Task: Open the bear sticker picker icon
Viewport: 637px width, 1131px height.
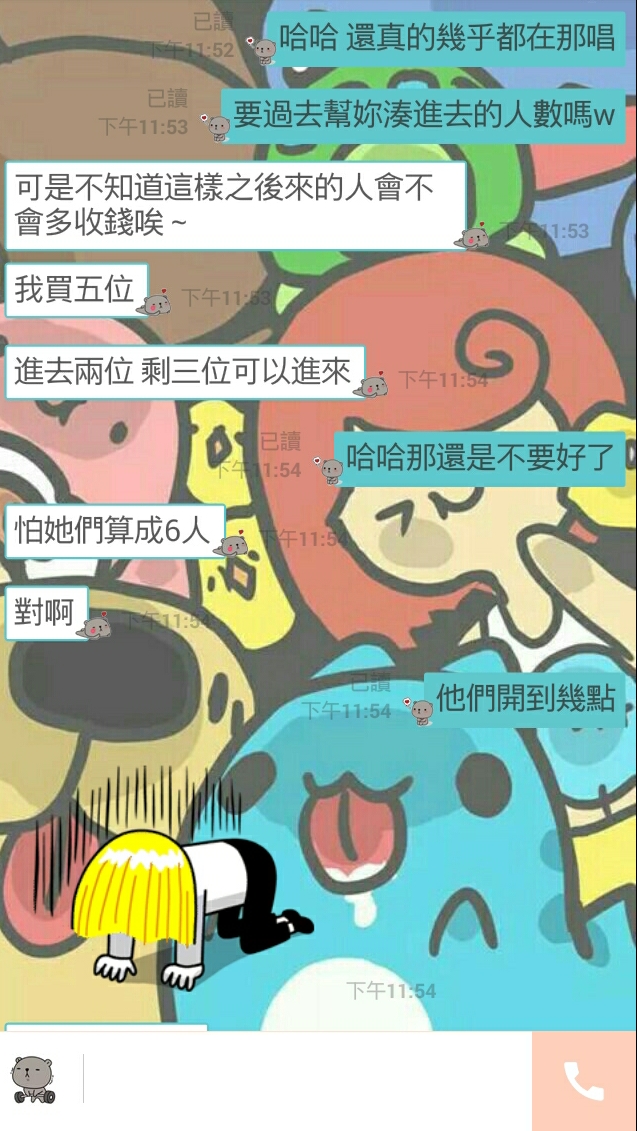Action: tap(33, 1079)
